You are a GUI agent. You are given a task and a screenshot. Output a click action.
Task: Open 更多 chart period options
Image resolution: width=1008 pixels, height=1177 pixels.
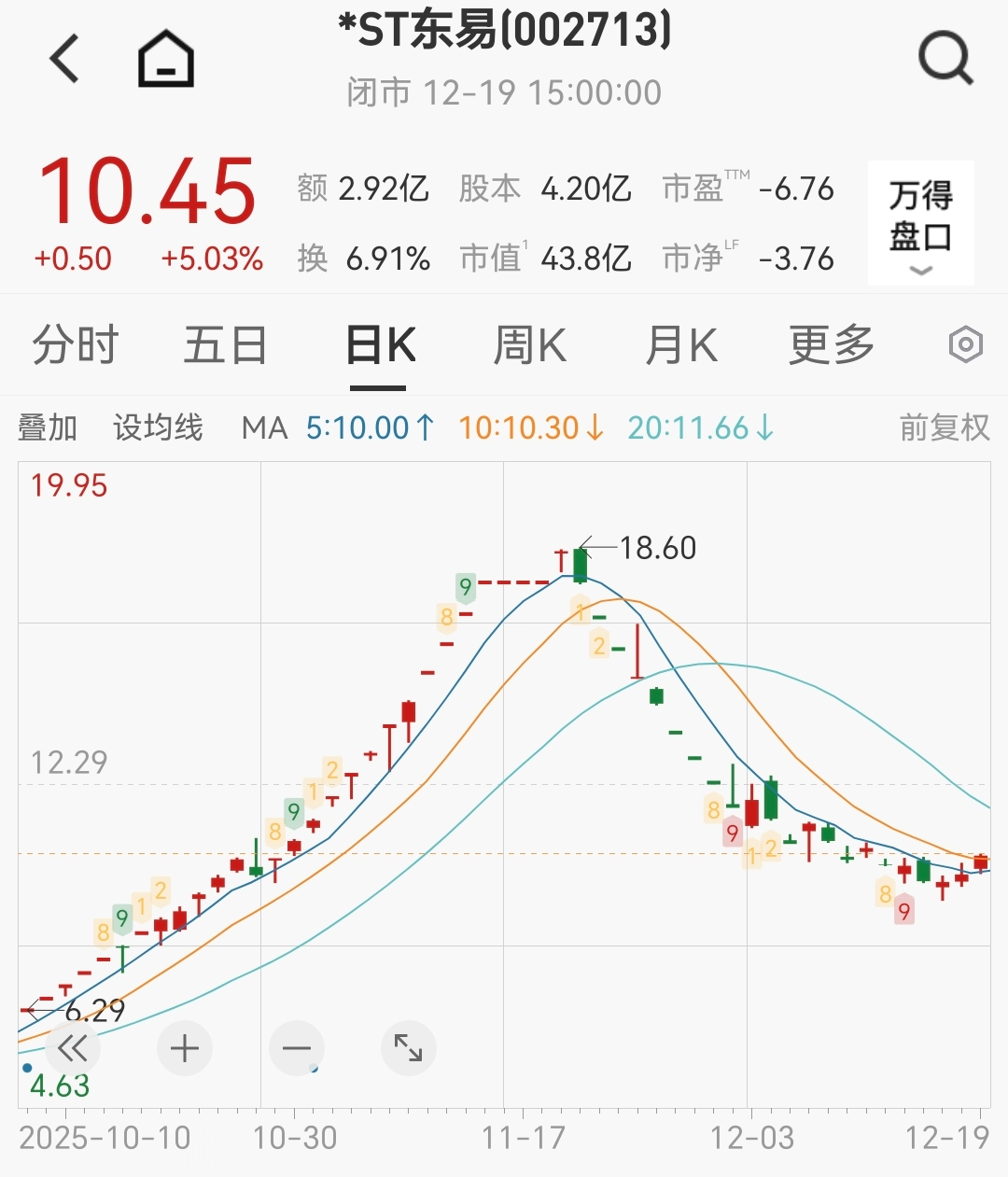coord(831,345)
